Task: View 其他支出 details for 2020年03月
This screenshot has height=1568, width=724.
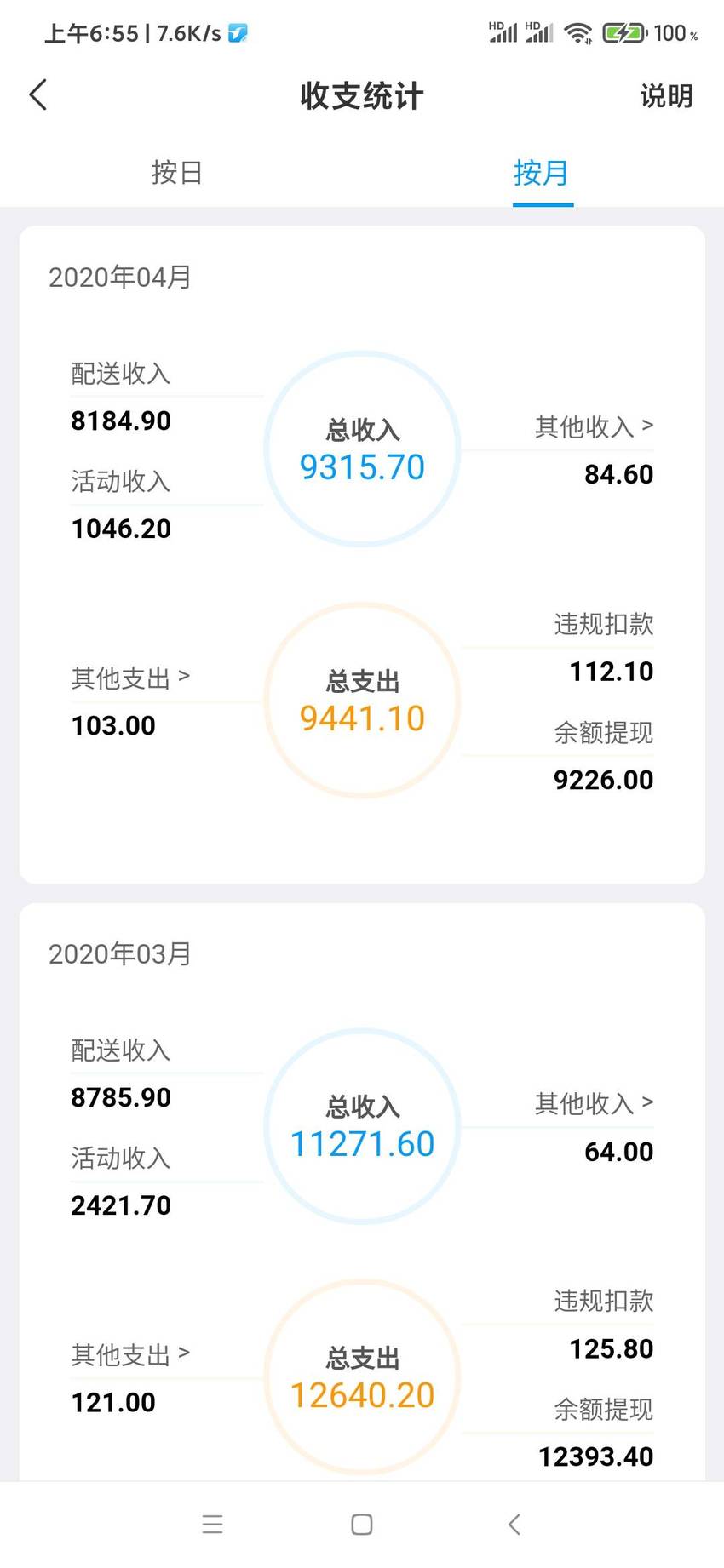Action: tap(130, 1355)
